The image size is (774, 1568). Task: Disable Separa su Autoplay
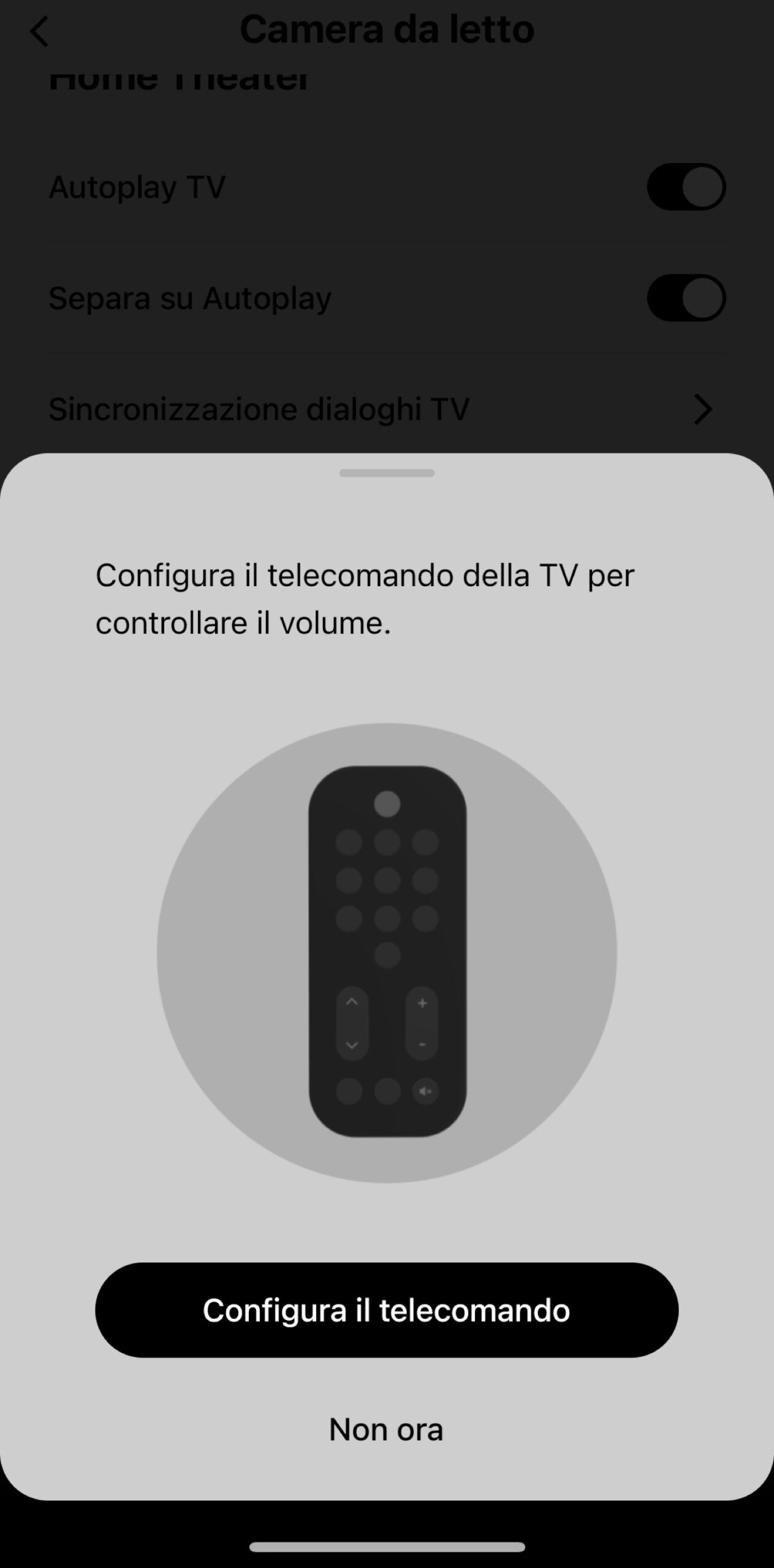686,298
